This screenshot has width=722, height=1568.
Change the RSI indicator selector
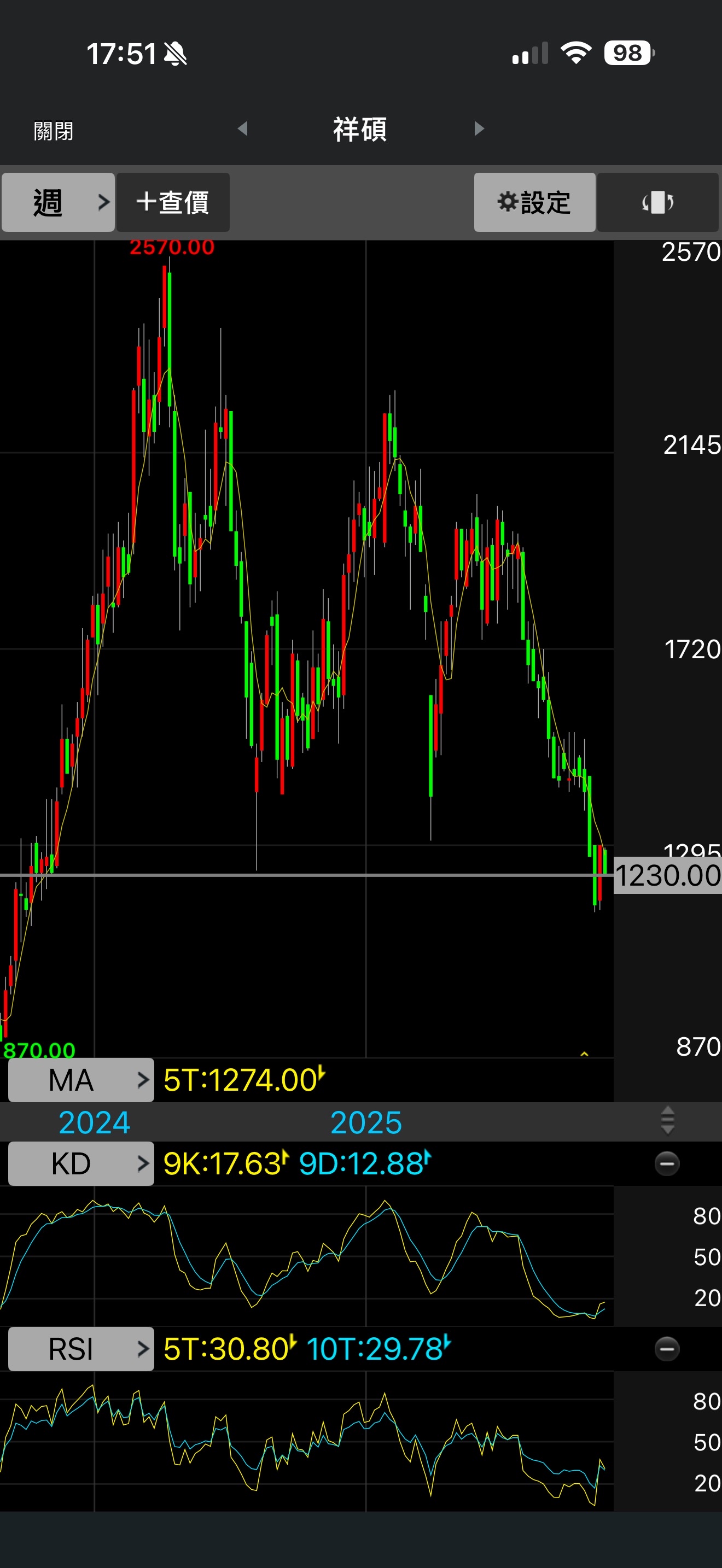pyautogui.click(x=81, y=1349)
